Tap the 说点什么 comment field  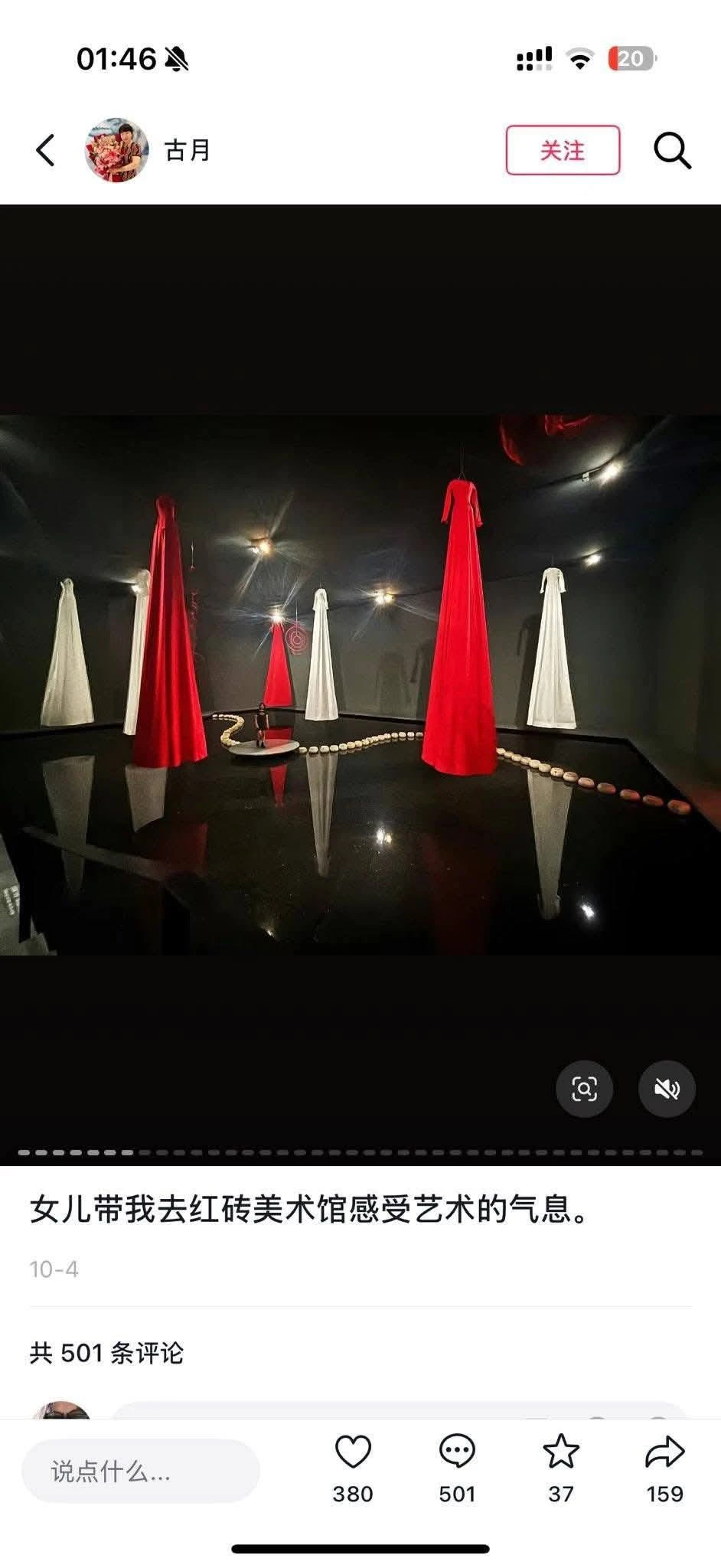tap(141, 1471)
